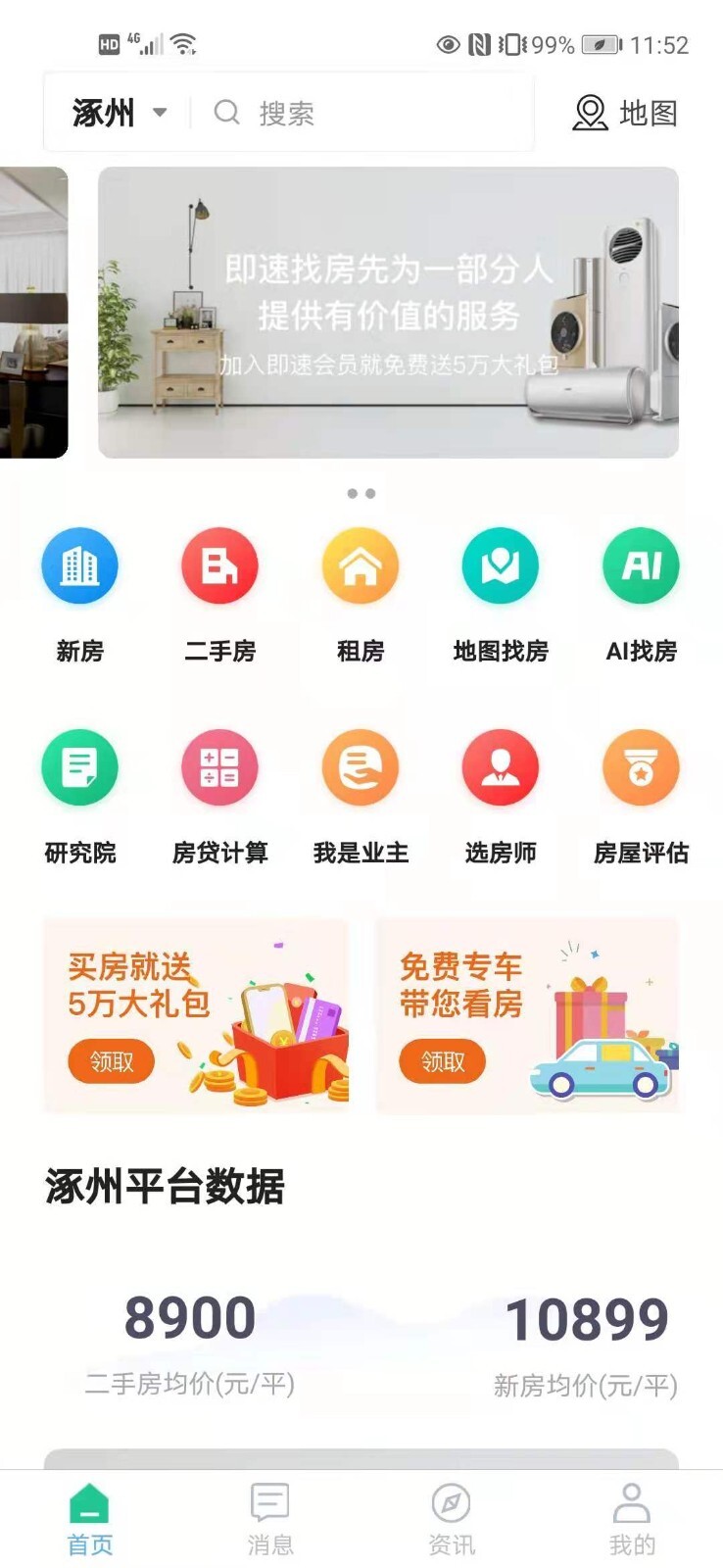This screenshot has width=723, height=1568.
Task: Click the 搜索 search input field
Action: (x=323, y=112)
